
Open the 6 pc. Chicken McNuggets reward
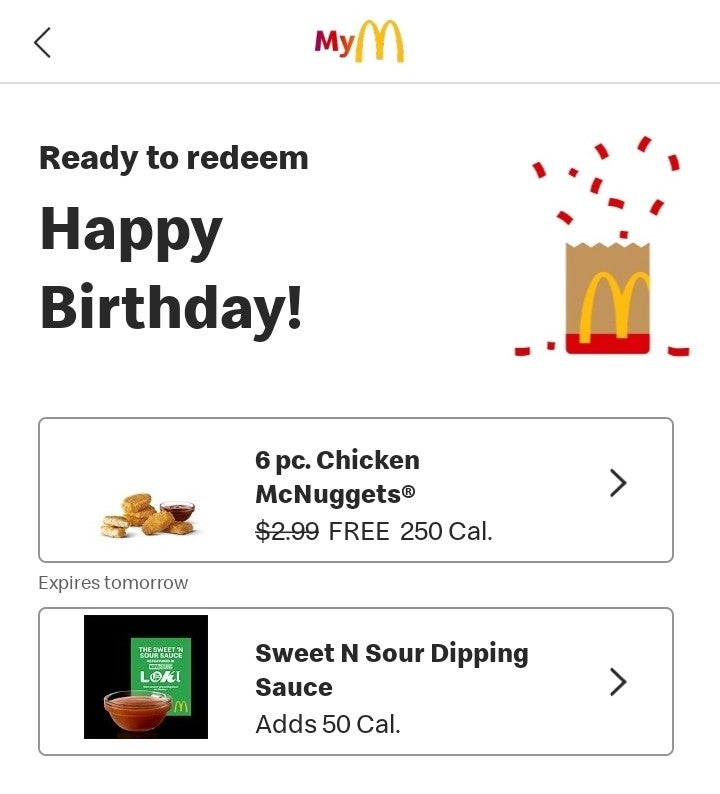coord(355,490)
